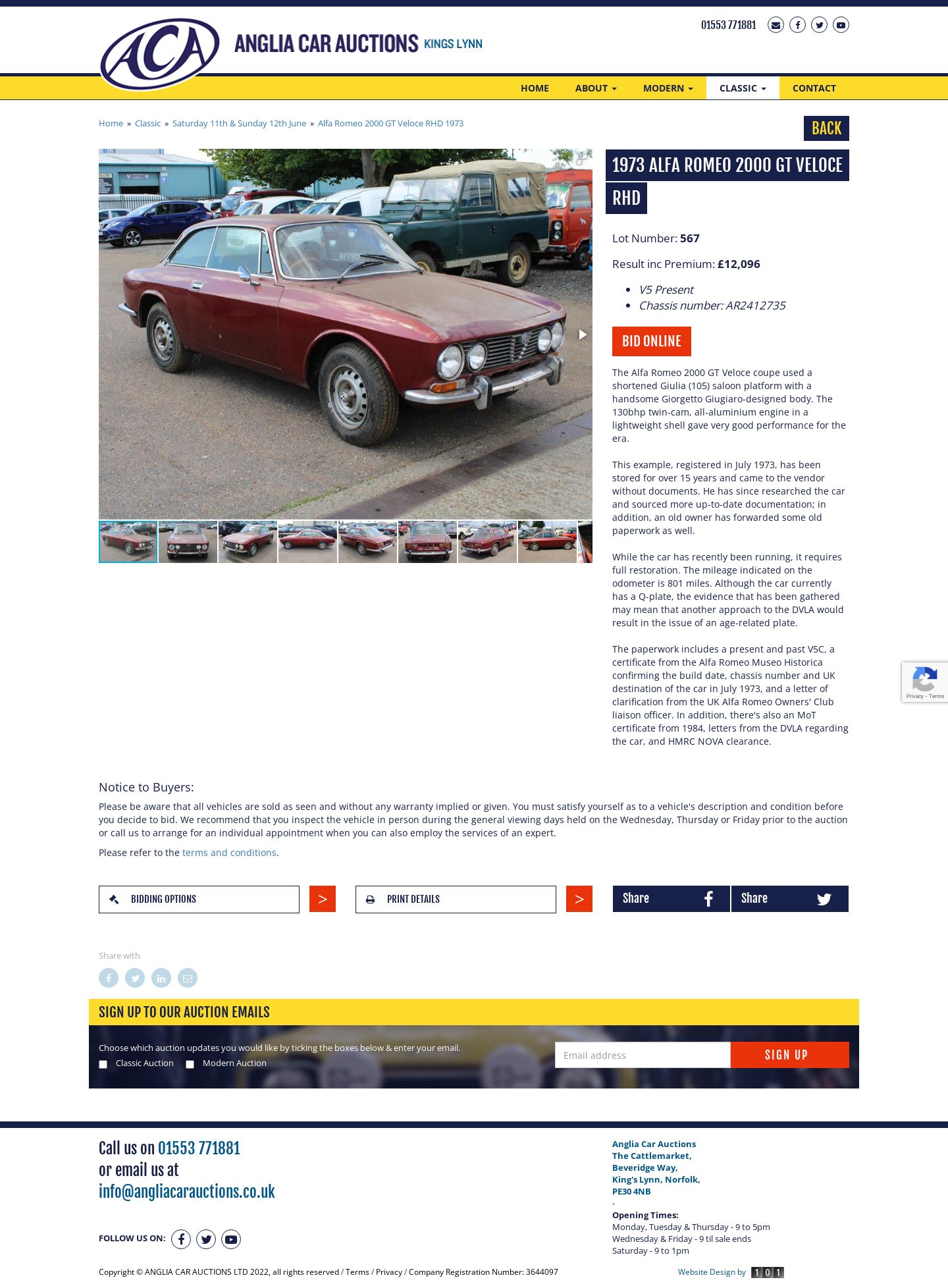This screenshot has width=948, height=1288.
Task: Tap the SIGN UP button
Action: tap(789, 1055)
